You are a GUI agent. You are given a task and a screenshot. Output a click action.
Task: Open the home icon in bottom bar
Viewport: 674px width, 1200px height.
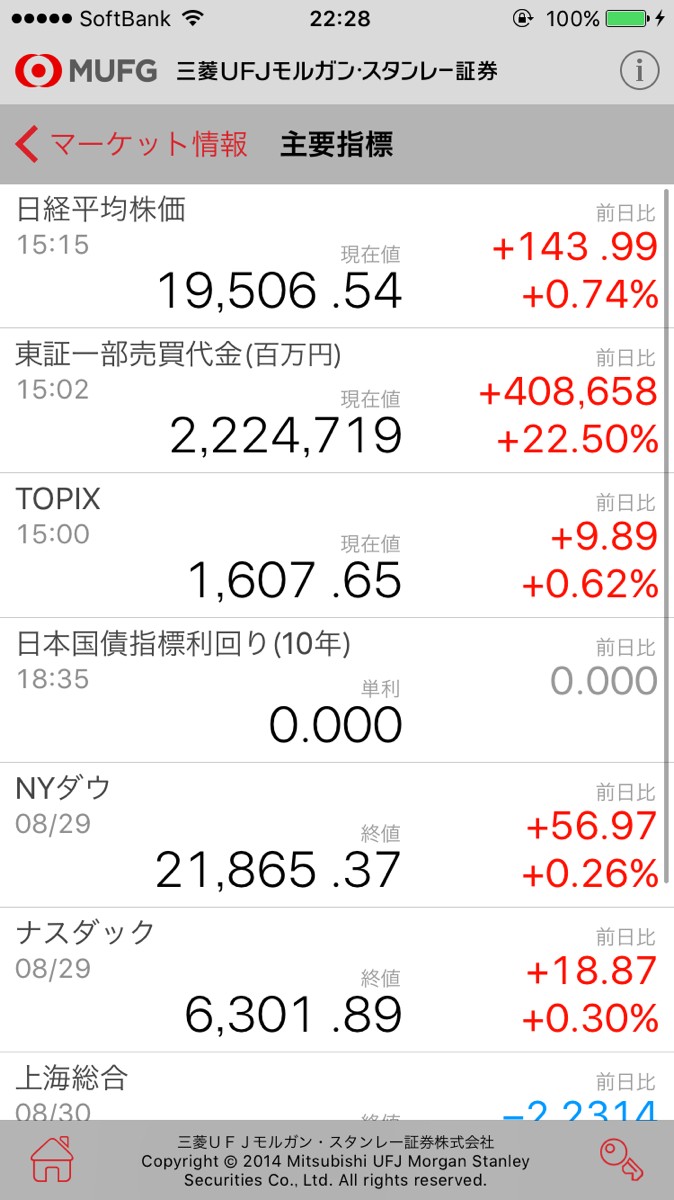[x=52, y=1160]
